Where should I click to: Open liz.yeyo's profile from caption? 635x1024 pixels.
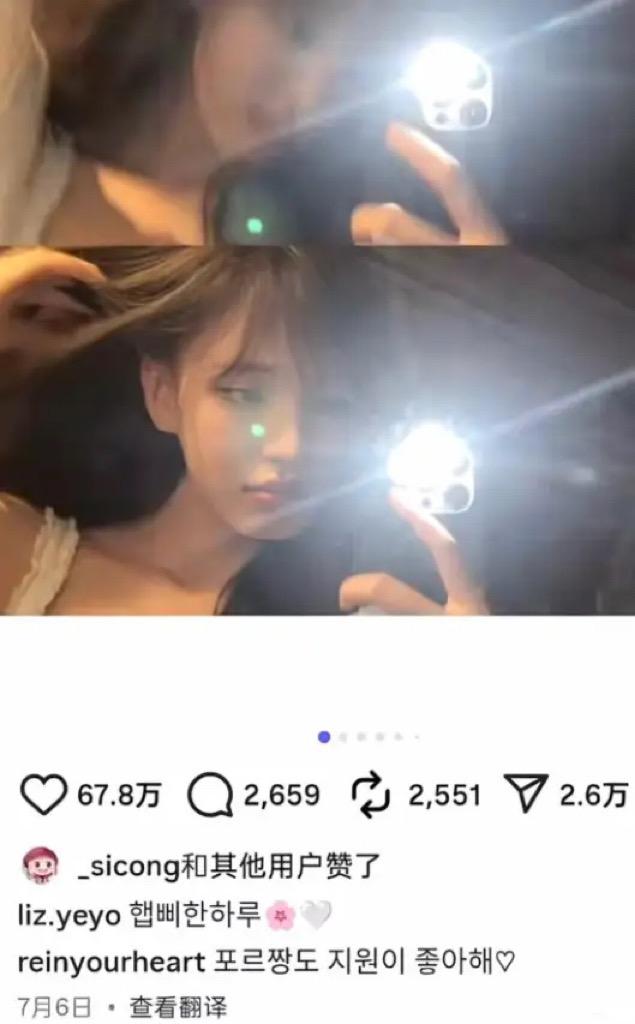(x=69, y=914)
